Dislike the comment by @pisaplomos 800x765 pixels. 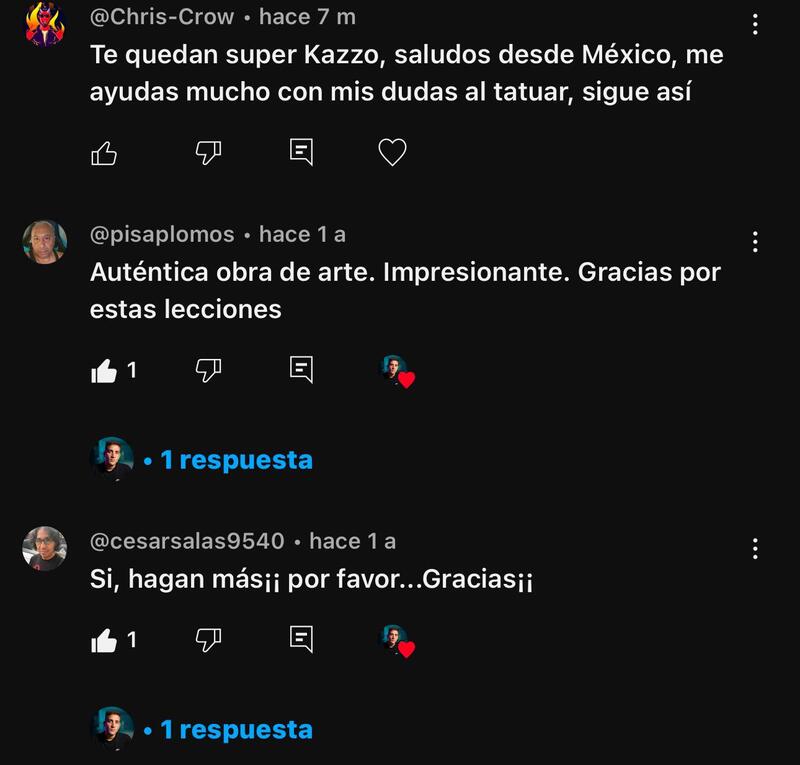coord(207,370)
